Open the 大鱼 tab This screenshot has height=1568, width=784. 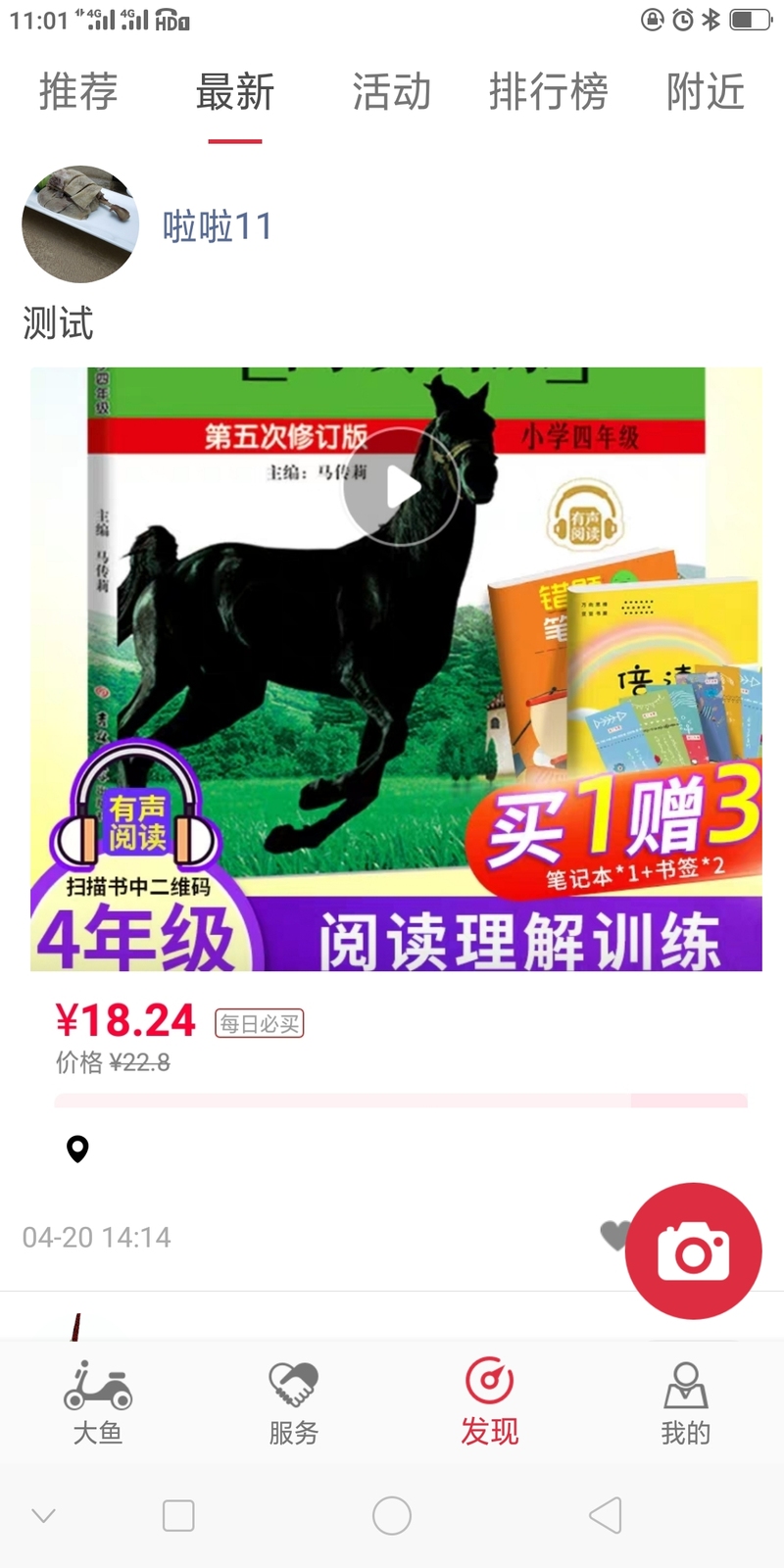[x=98, y=1401]
